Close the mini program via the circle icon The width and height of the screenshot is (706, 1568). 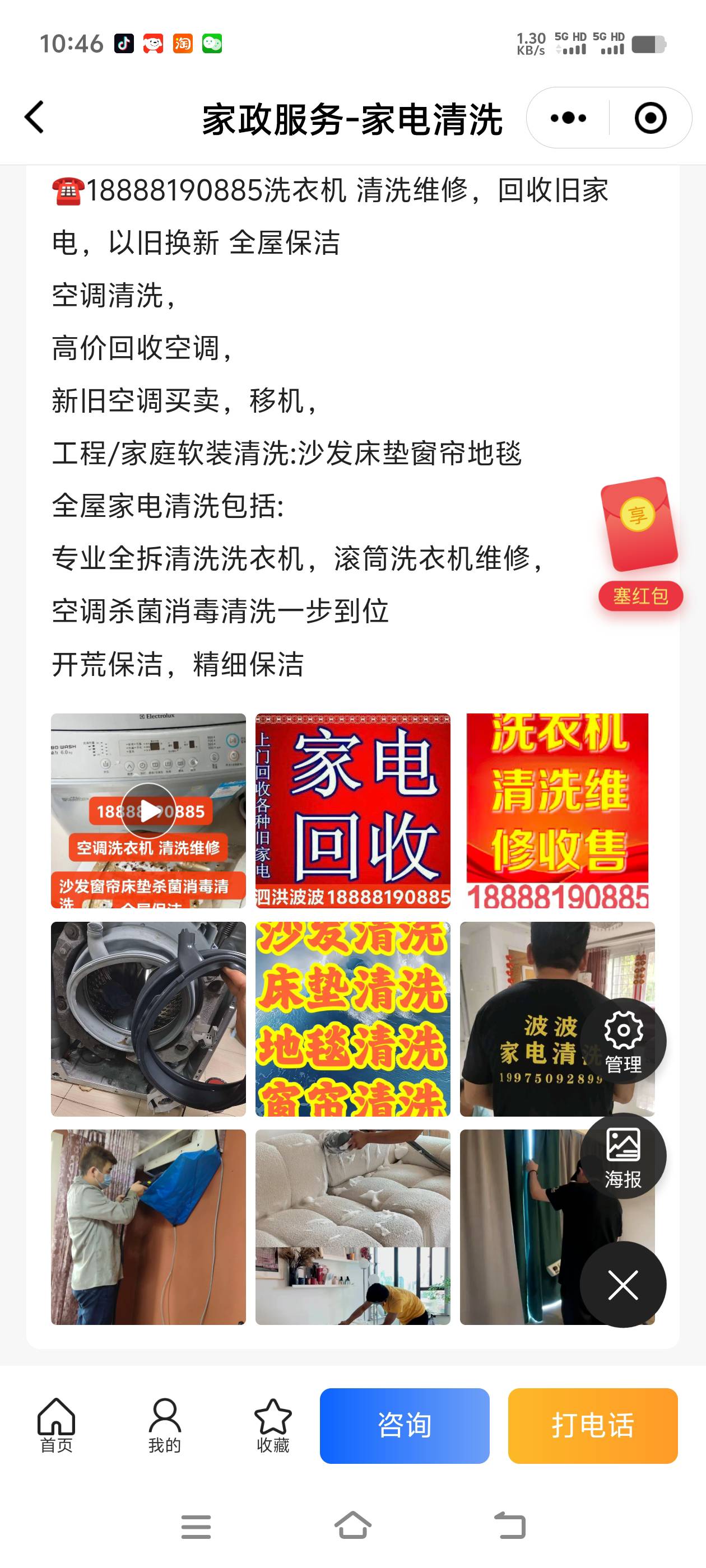650,118
